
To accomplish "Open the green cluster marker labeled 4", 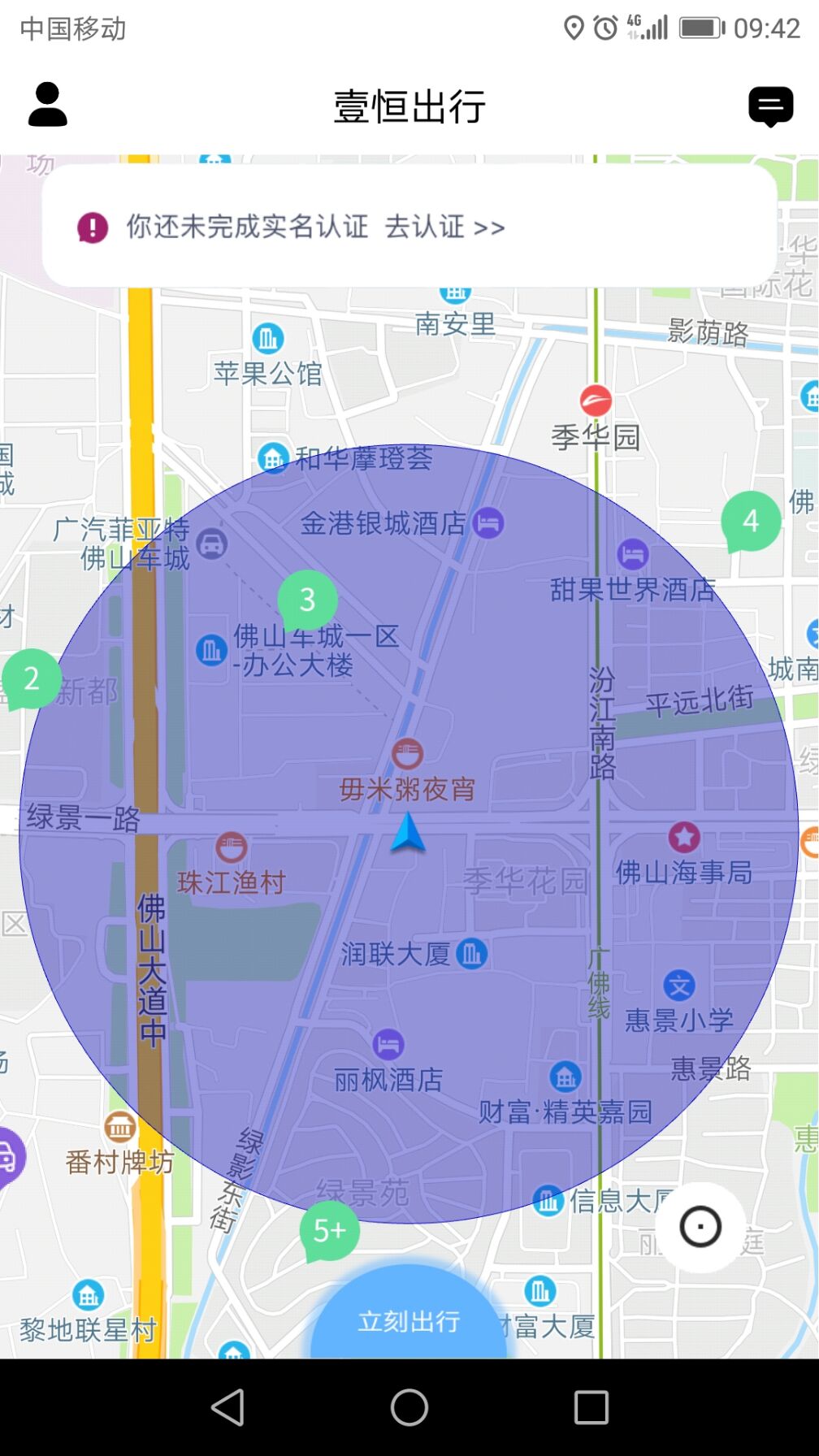I will pos(751,522).
